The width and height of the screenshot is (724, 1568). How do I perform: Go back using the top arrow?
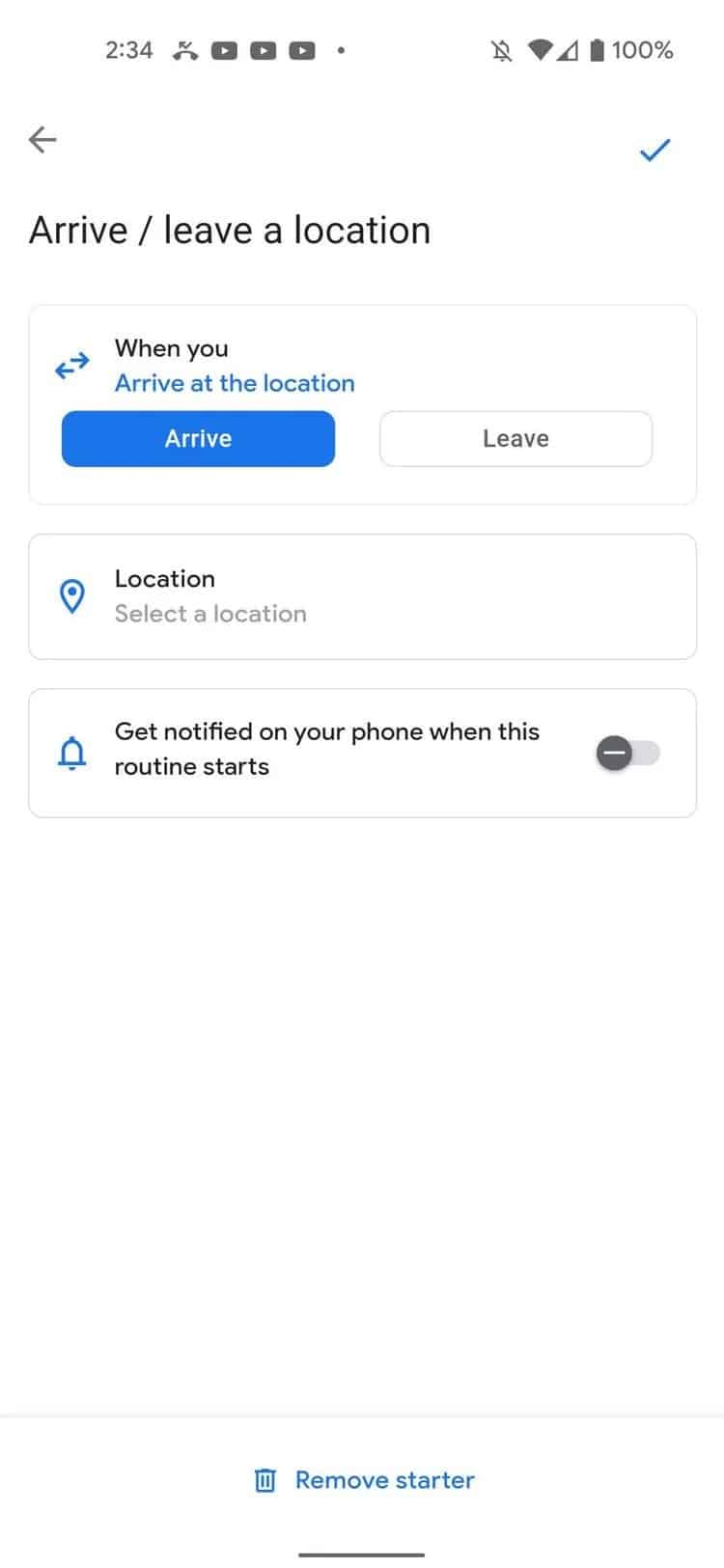click(x=42, y=141)
